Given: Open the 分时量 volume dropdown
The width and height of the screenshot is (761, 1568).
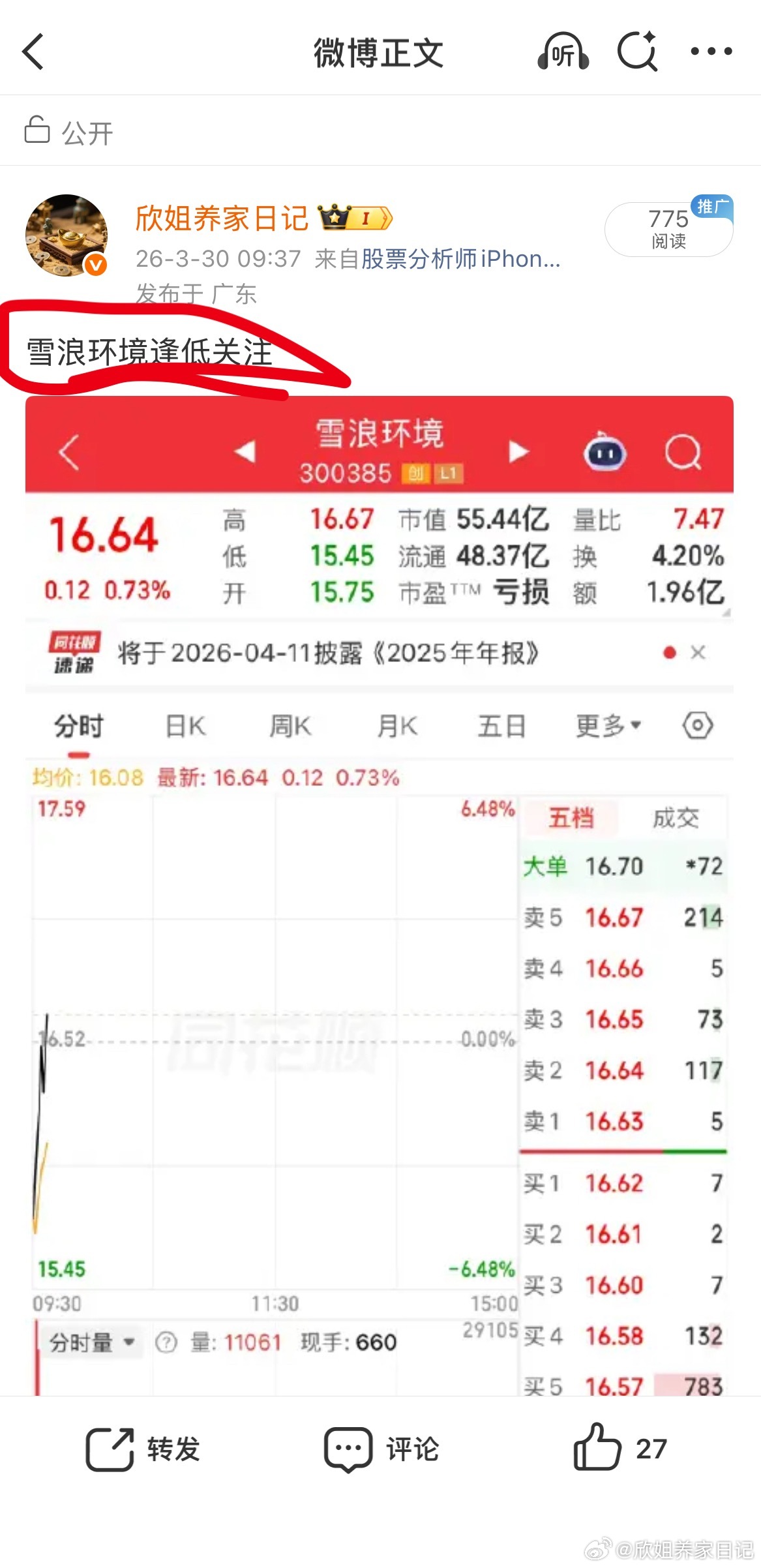Looking at the screenshot, I should pos(91,1342).
